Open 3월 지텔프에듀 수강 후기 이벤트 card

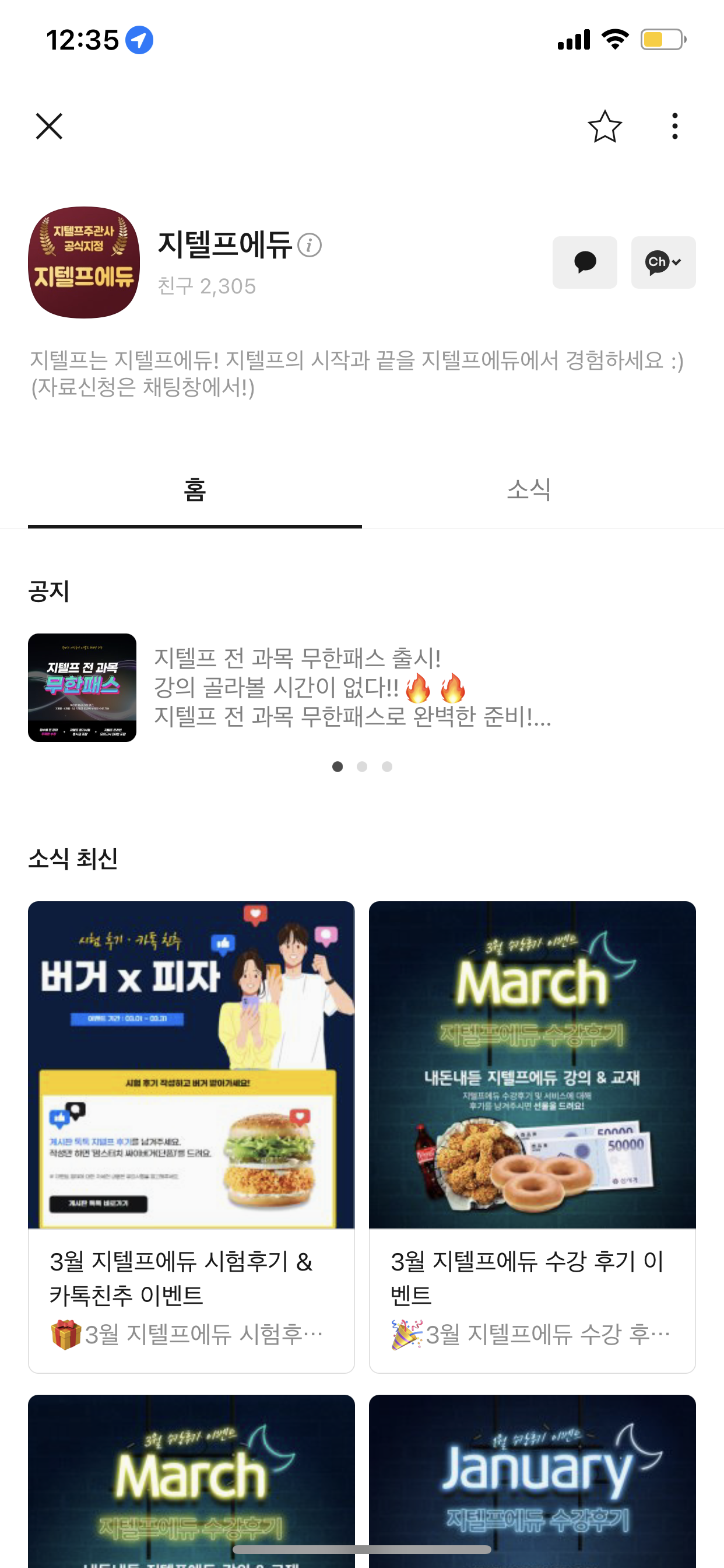[532, 1136]
